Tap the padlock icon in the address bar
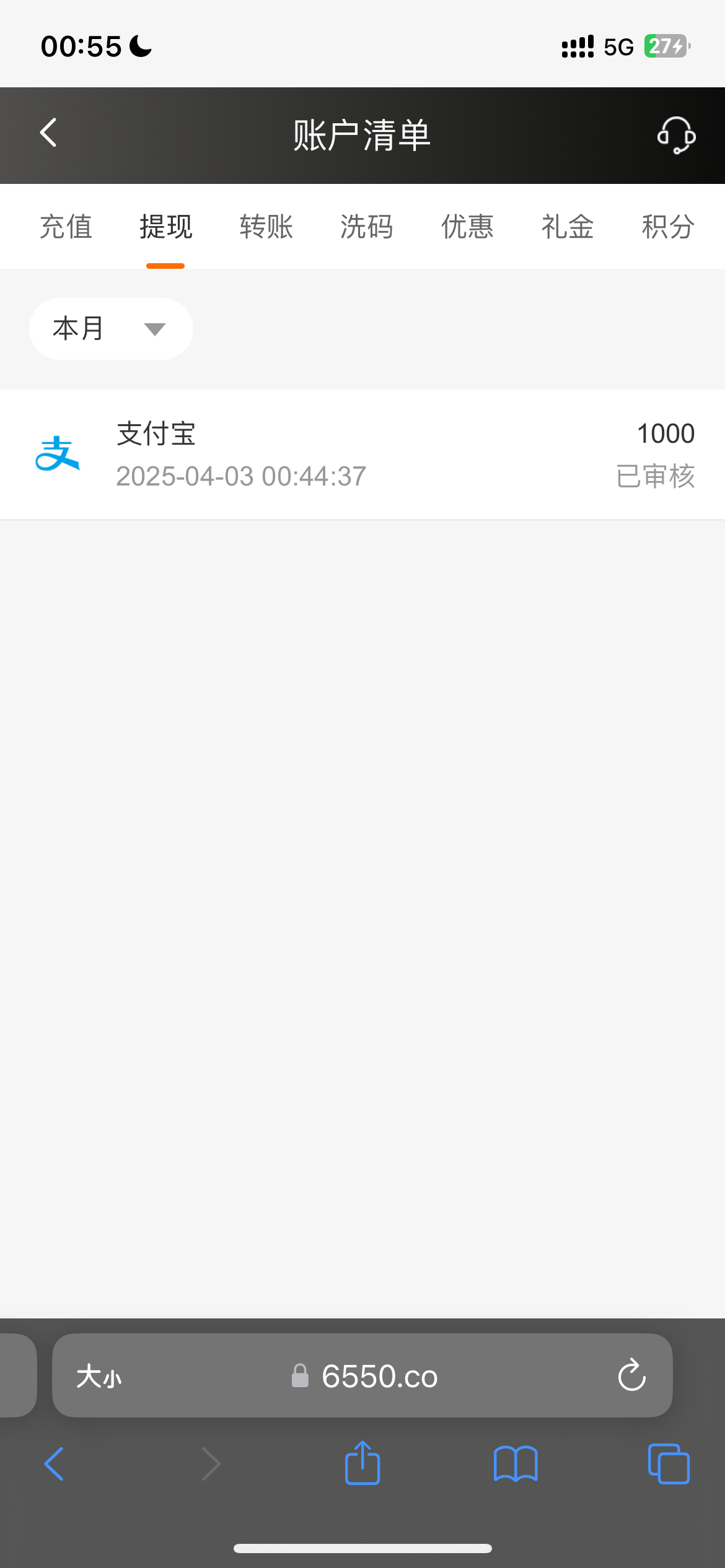 tap(300, 1376)
